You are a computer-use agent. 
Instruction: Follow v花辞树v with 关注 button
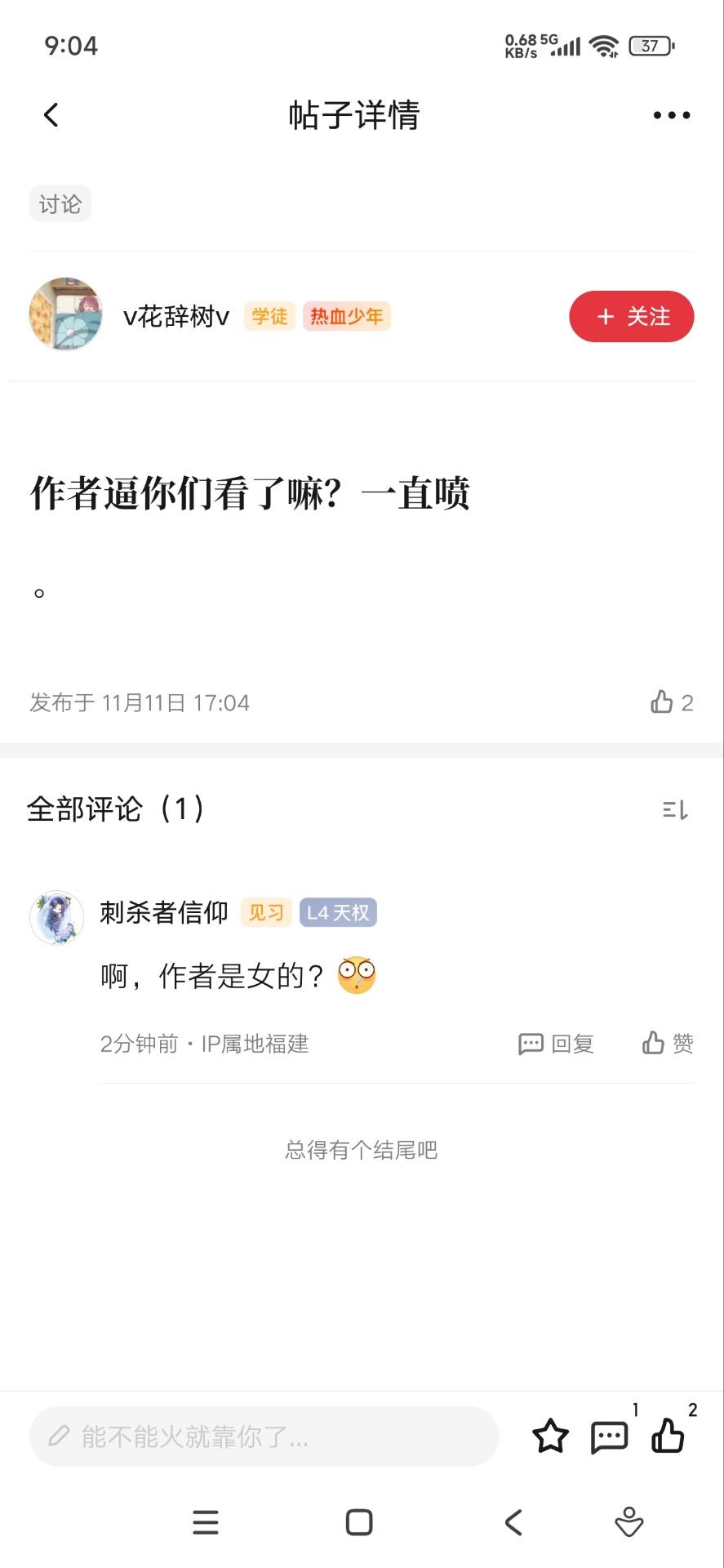tap(631, 316)
